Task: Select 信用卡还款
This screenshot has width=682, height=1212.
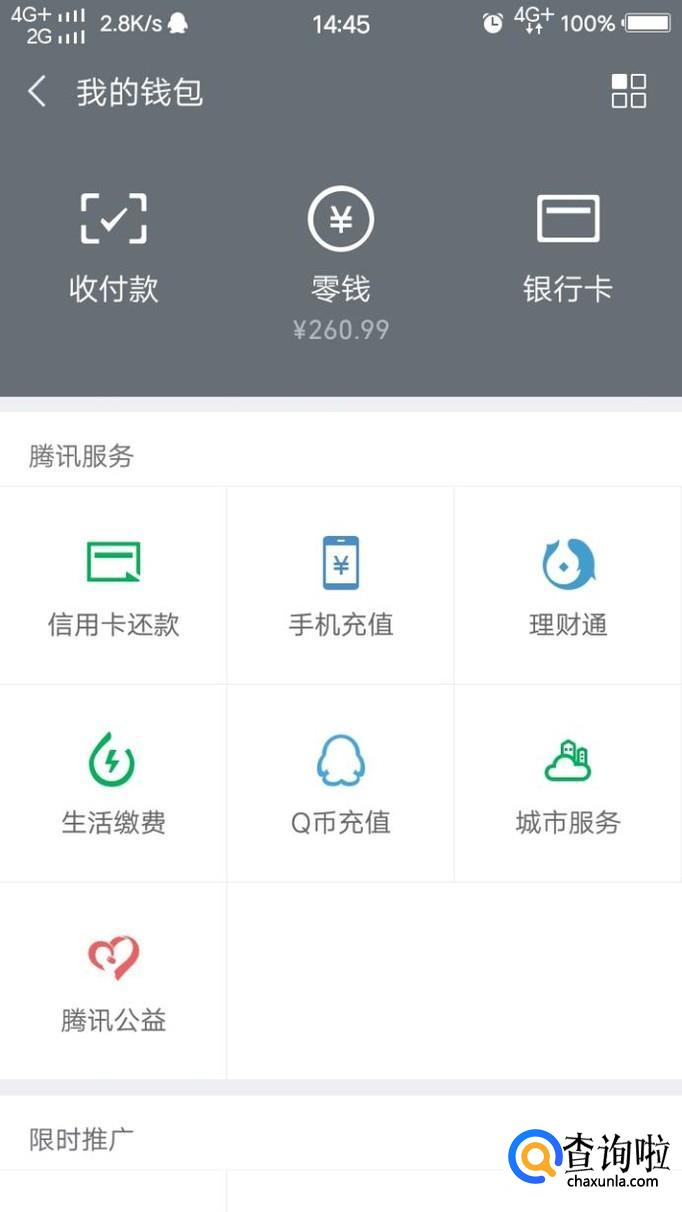Action: tap(113, 586)
